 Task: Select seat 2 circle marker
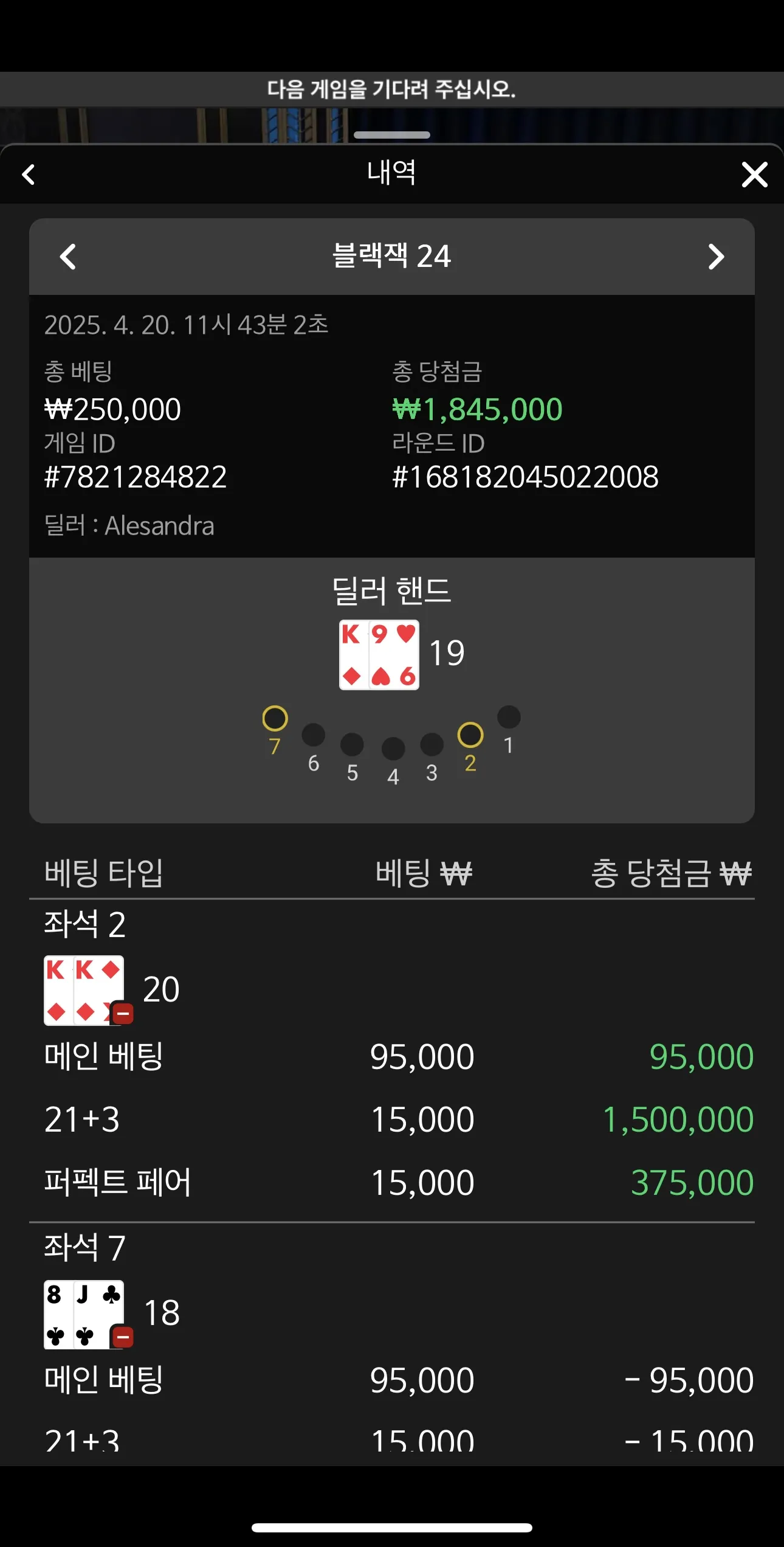470,735
